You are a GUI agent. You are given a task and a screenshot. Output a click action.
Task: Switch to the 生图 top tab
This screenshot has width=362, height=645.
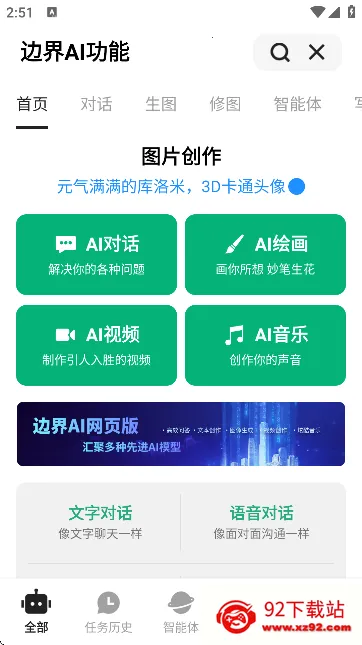tap(161, 104)
